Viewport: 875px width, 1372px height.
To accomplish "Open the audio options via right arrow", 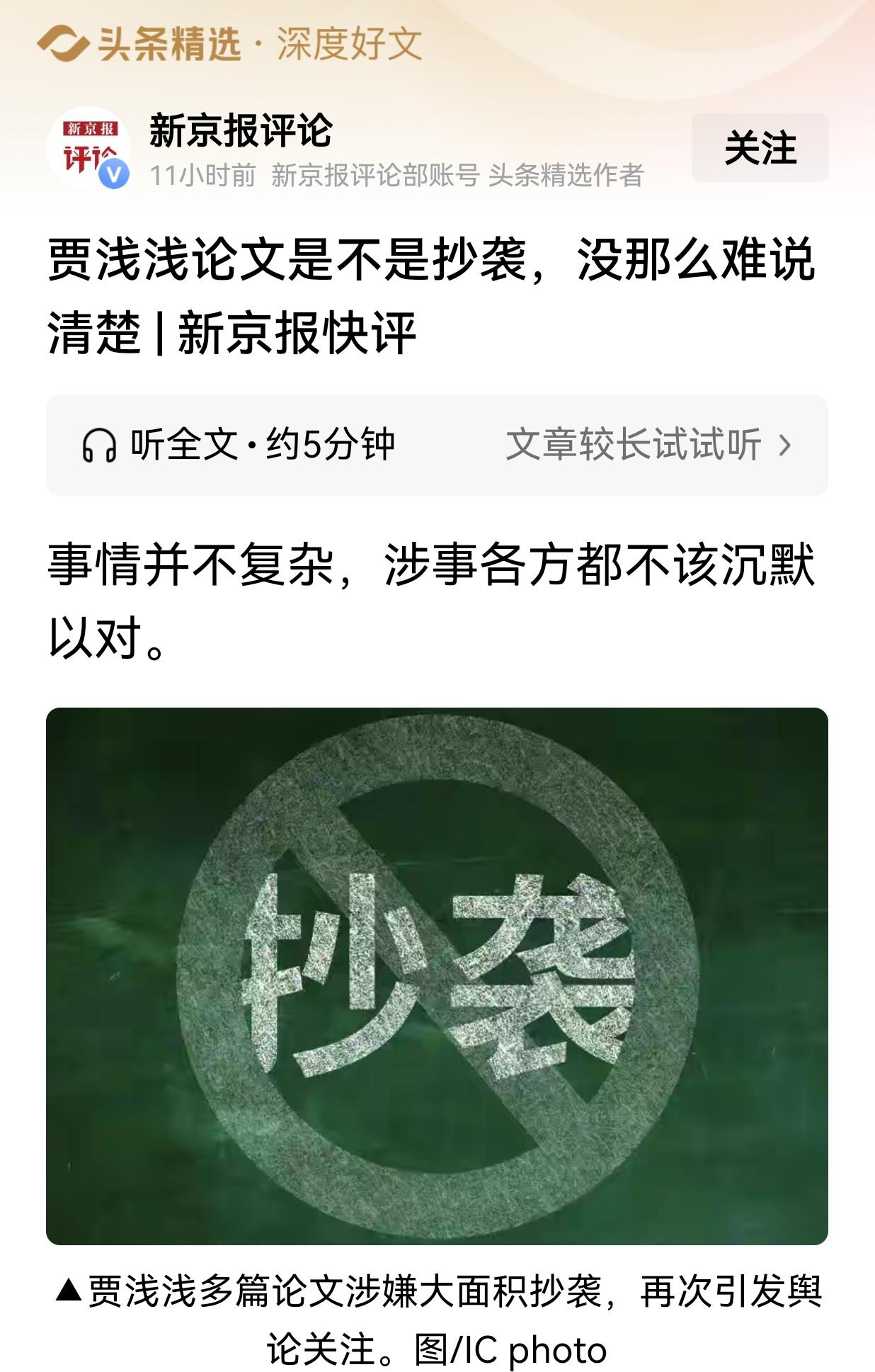I will 784,445.
